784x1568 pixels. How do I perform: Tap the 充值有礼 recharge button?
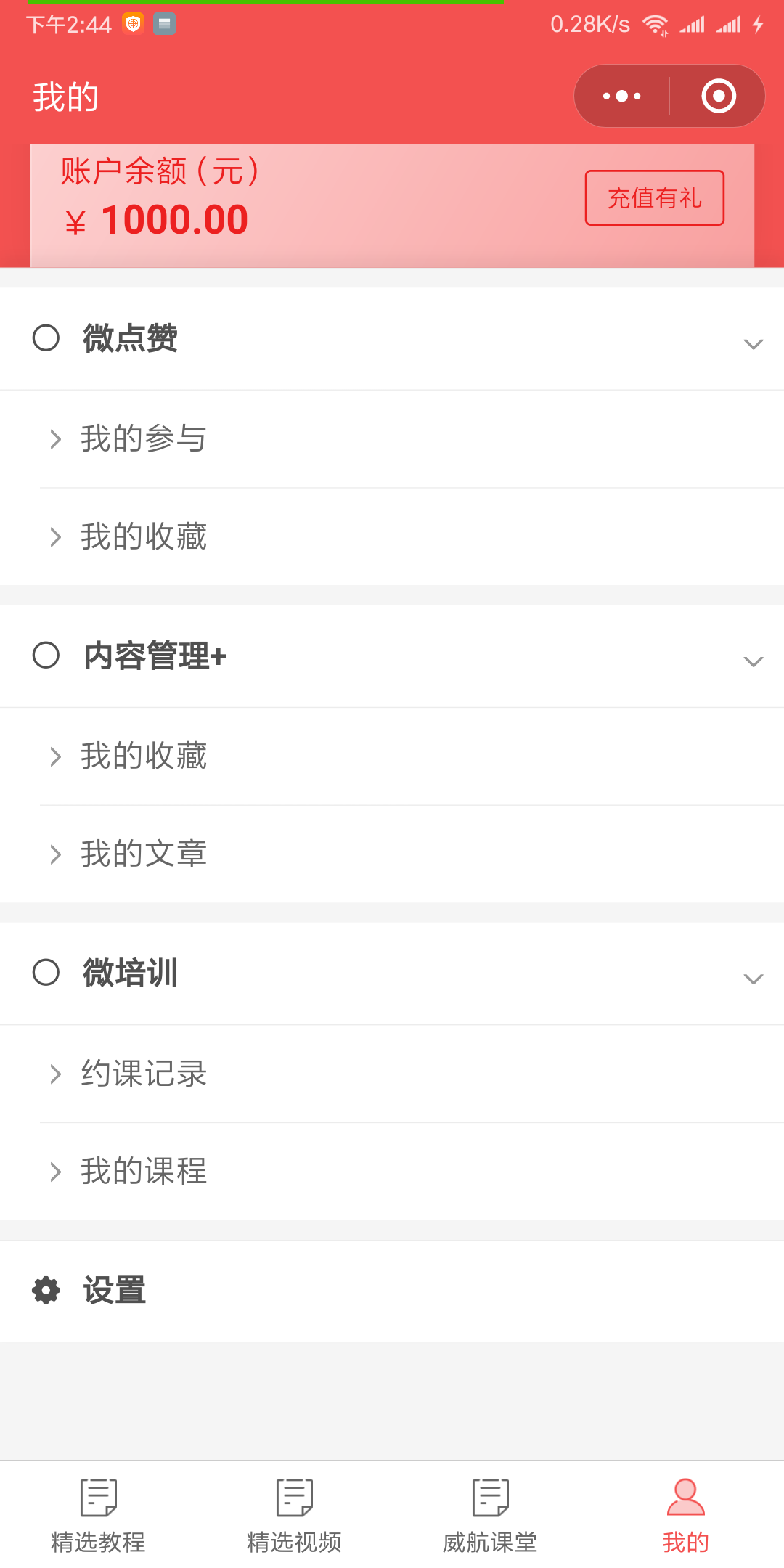pos(655,198)
